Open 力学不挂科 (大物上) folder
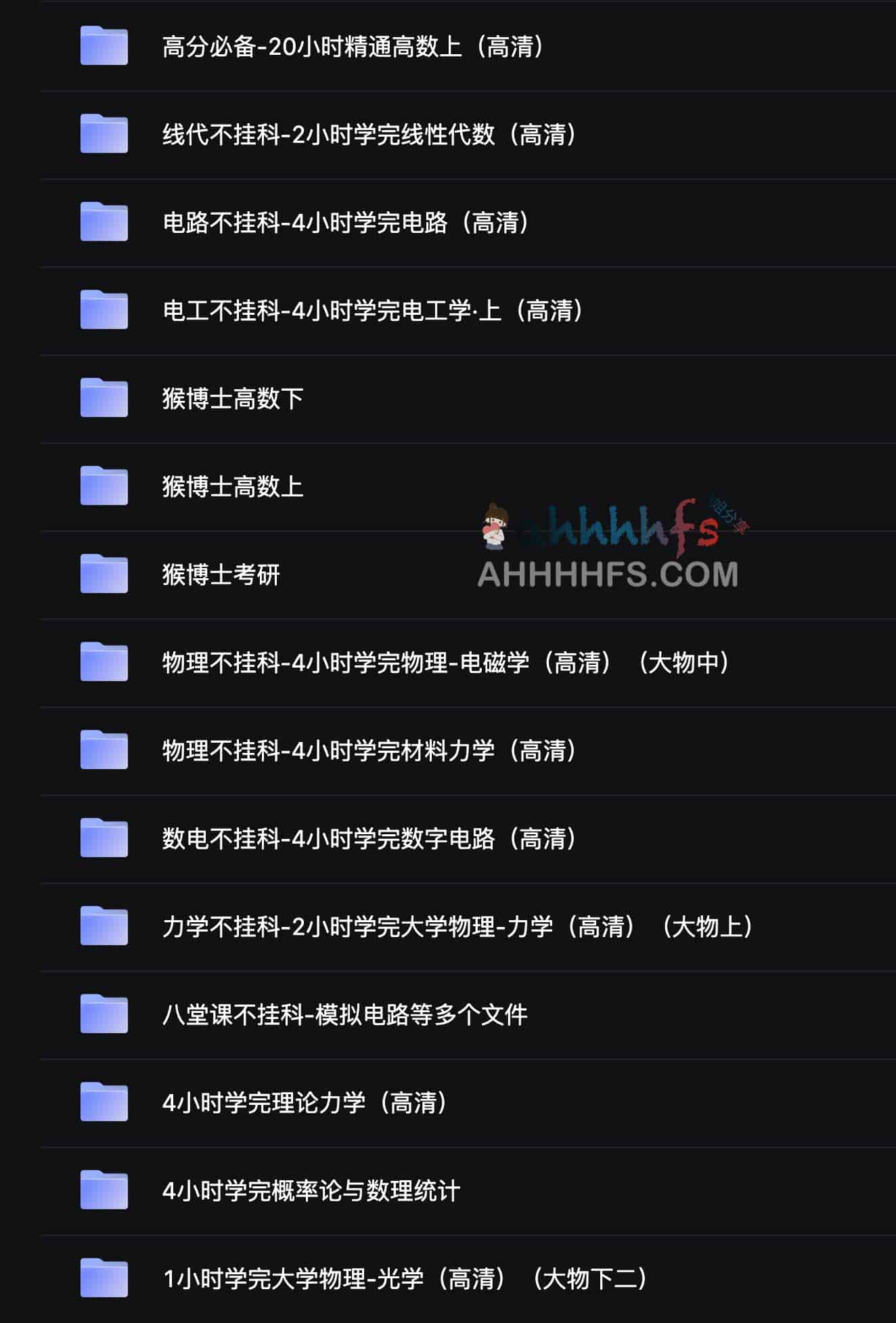Viewport: 896px width, 1323px height. (x=457, y=927)
